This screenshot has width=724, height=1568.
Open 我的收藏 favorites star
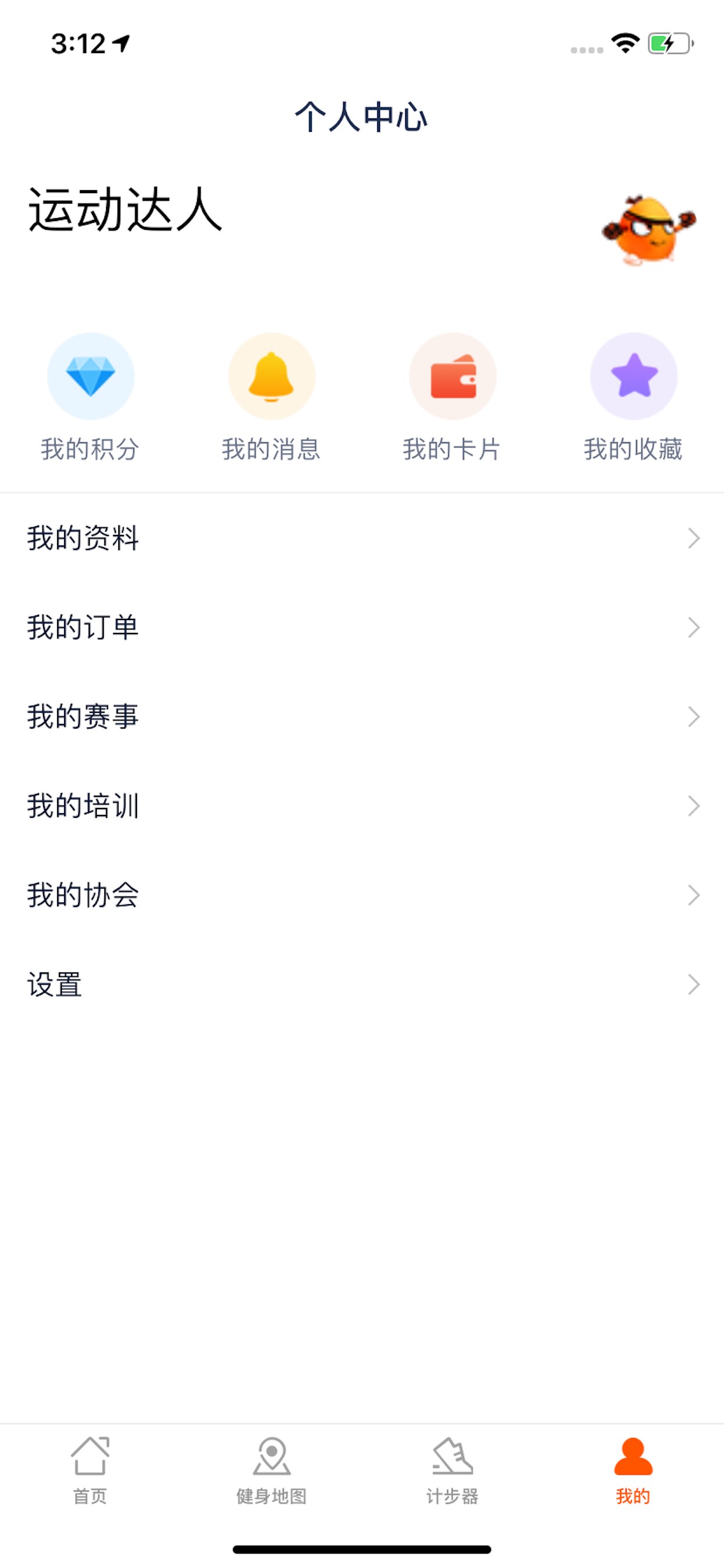633,377
